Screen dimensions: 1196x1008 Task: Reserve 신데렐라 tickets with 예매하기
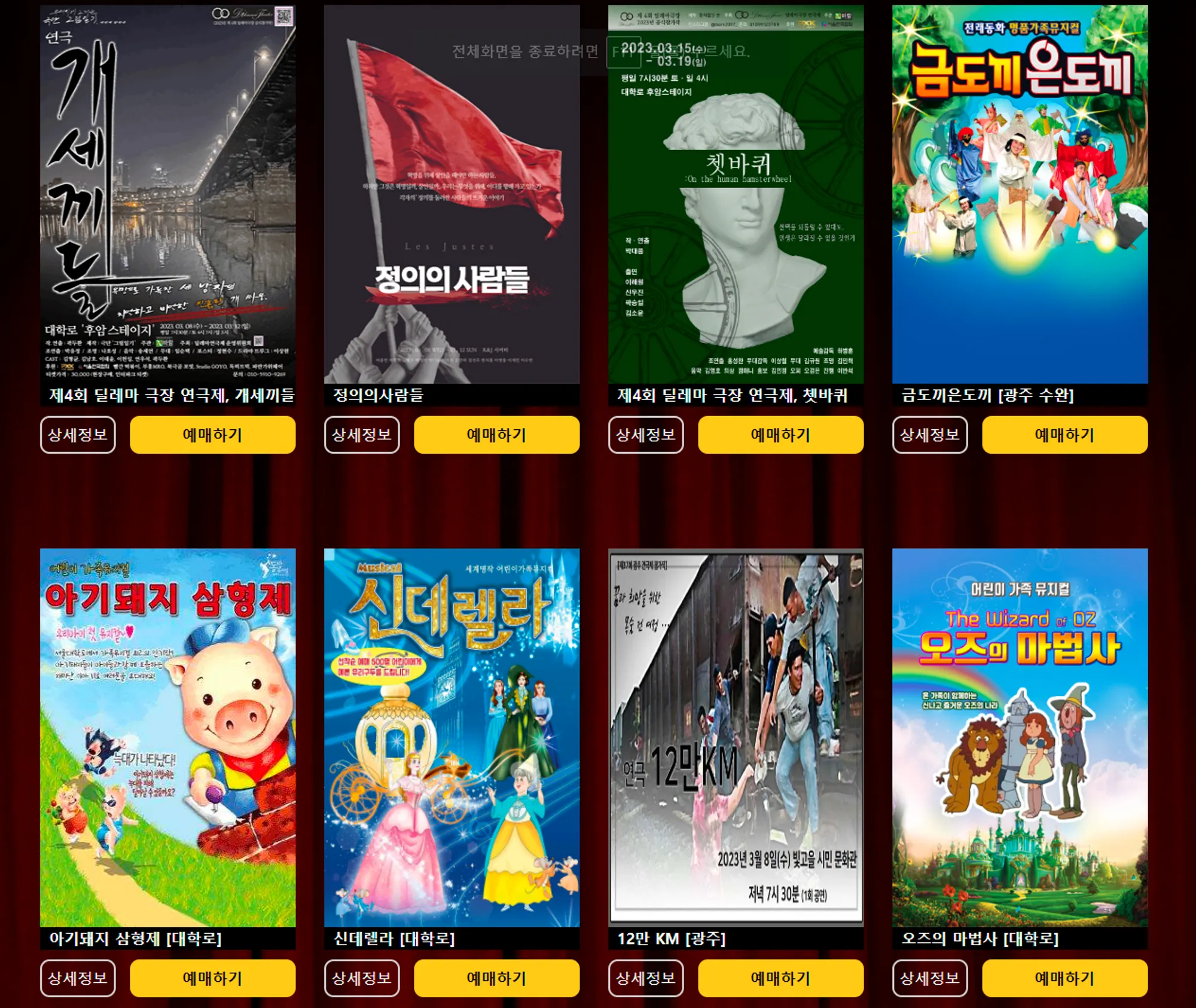coord(496,978)
